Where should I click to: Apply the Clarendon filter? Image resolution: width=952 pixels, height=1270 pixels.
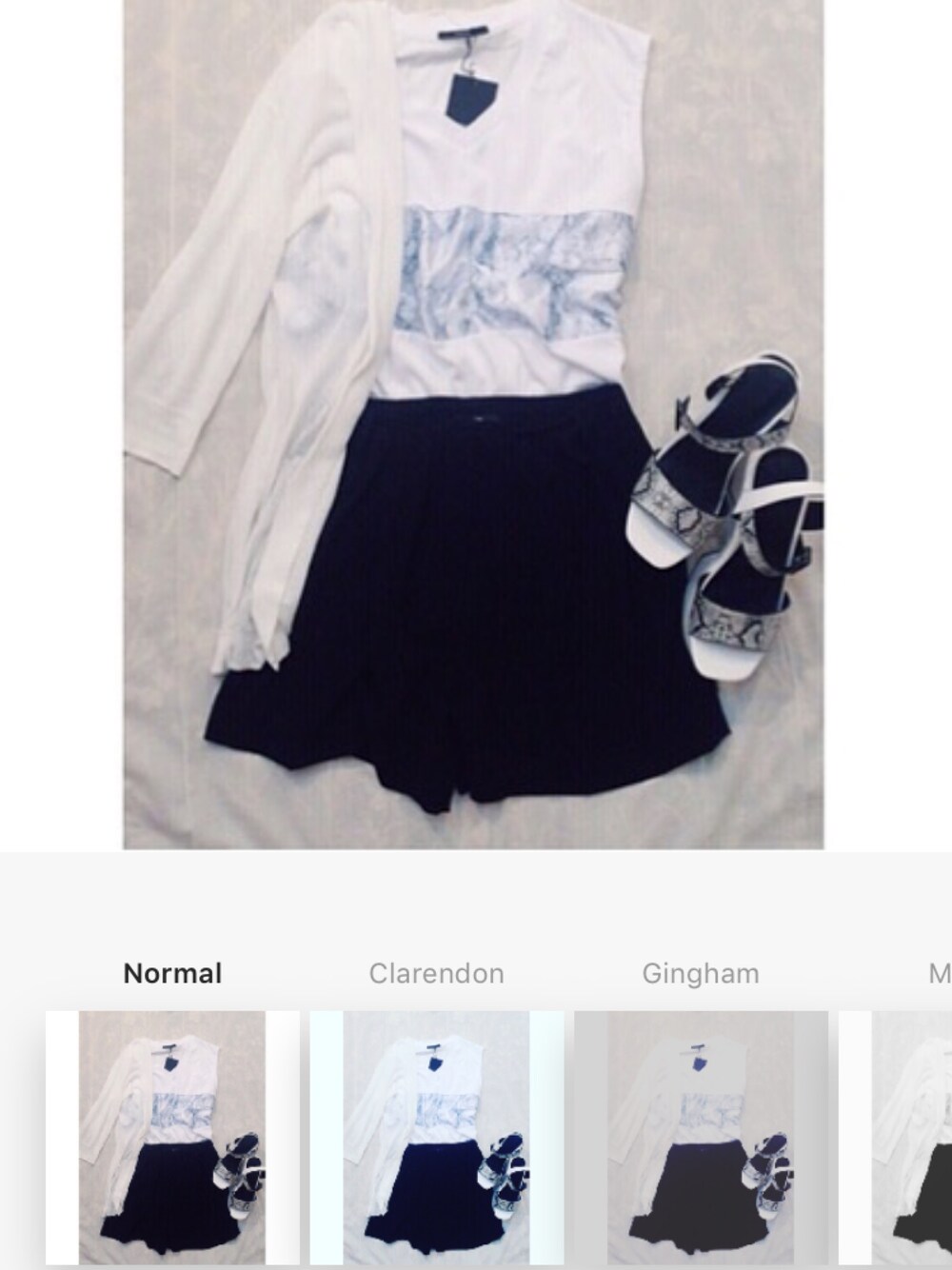click(436, 1137)
